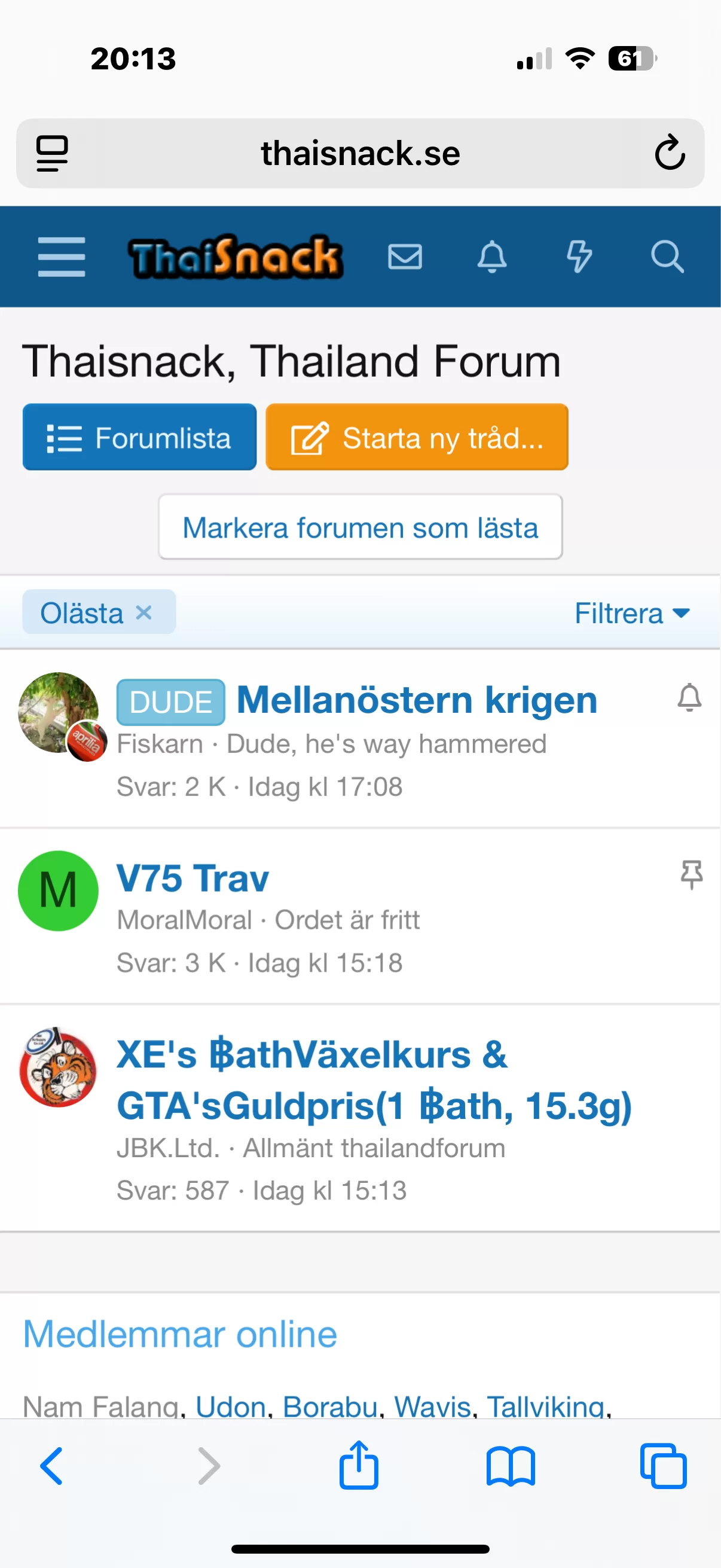Open the lightning bolt latest activity icon
This screenshot has width=721, height=1568.
click(579, 257)
